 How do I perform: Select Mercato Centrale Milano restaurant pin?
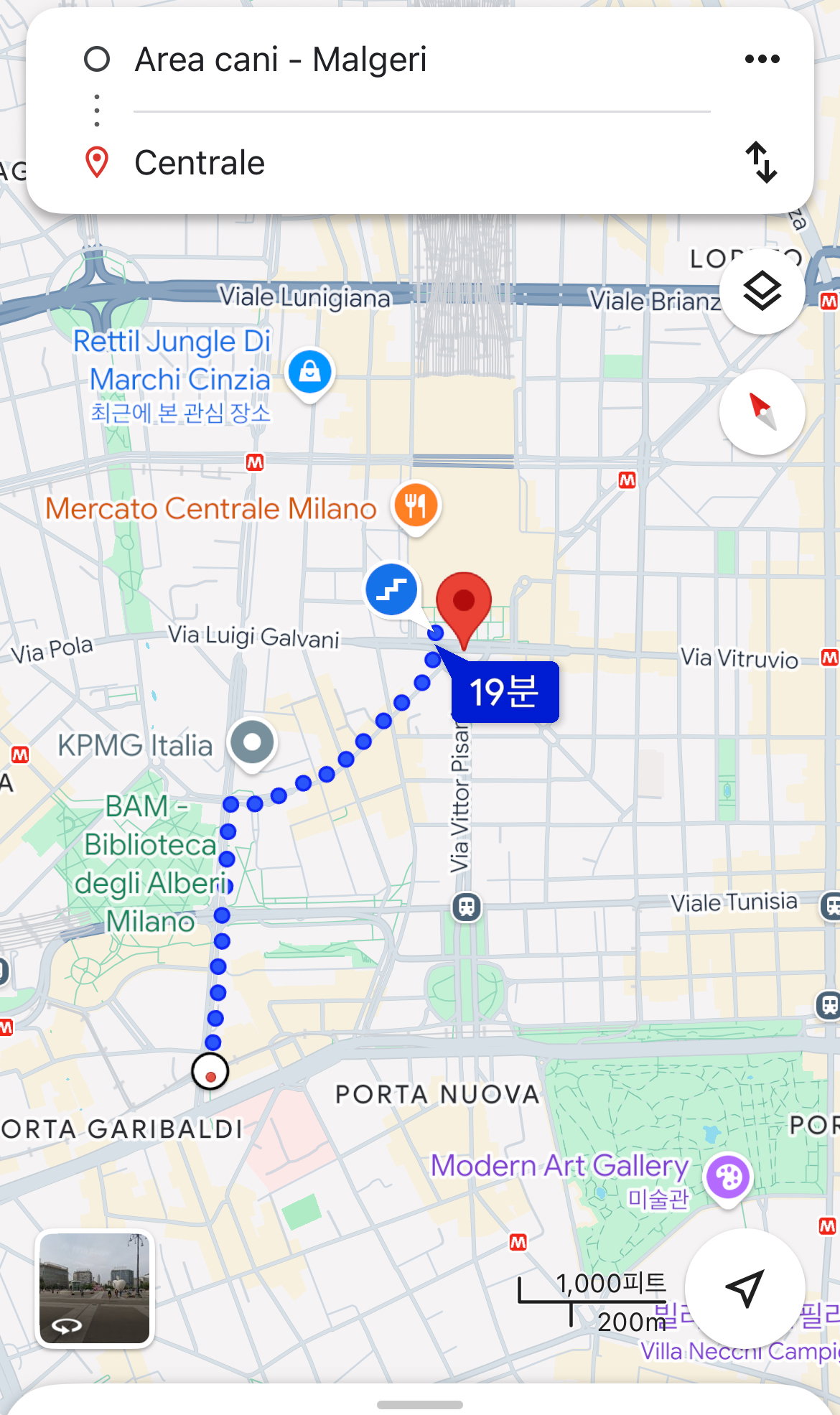tap(416, 507)
